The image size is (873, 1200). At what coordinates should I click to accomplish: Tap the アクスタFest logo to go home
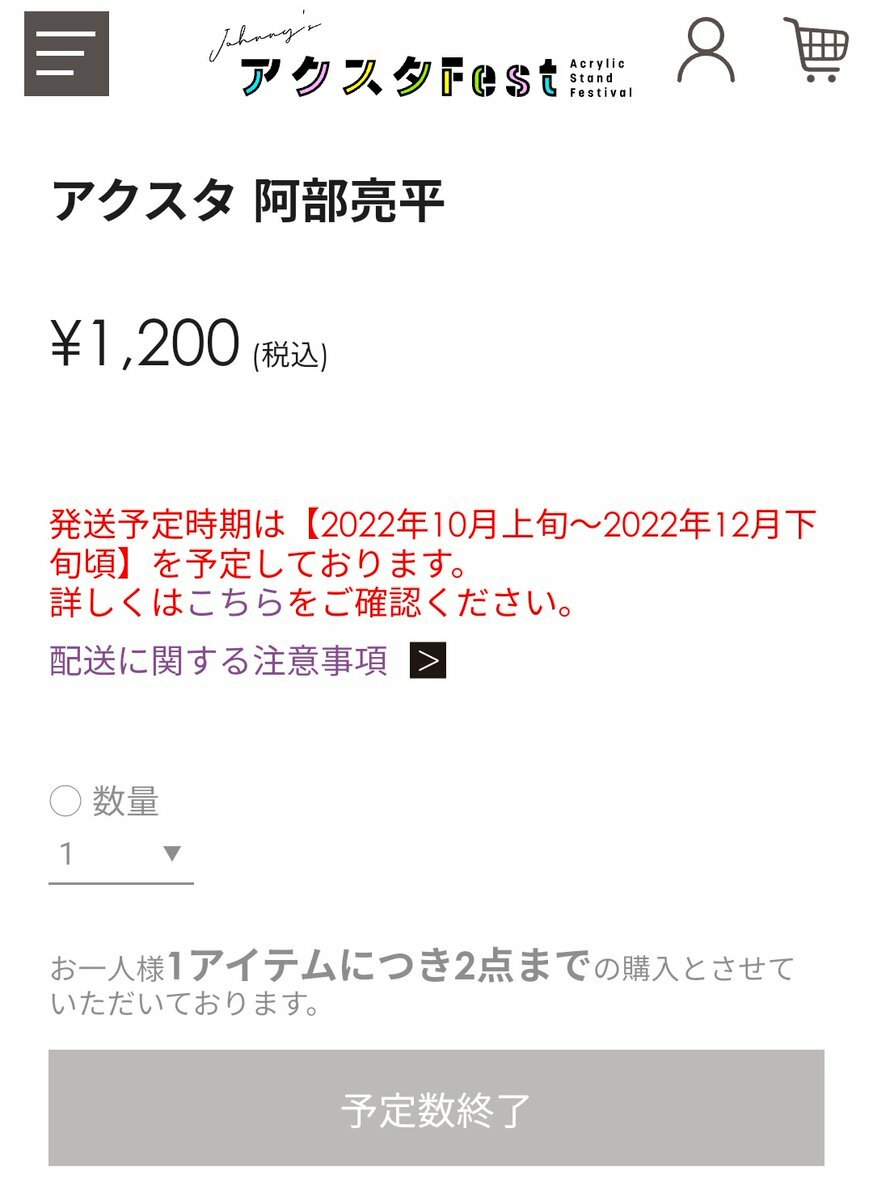tap(420, 62)
